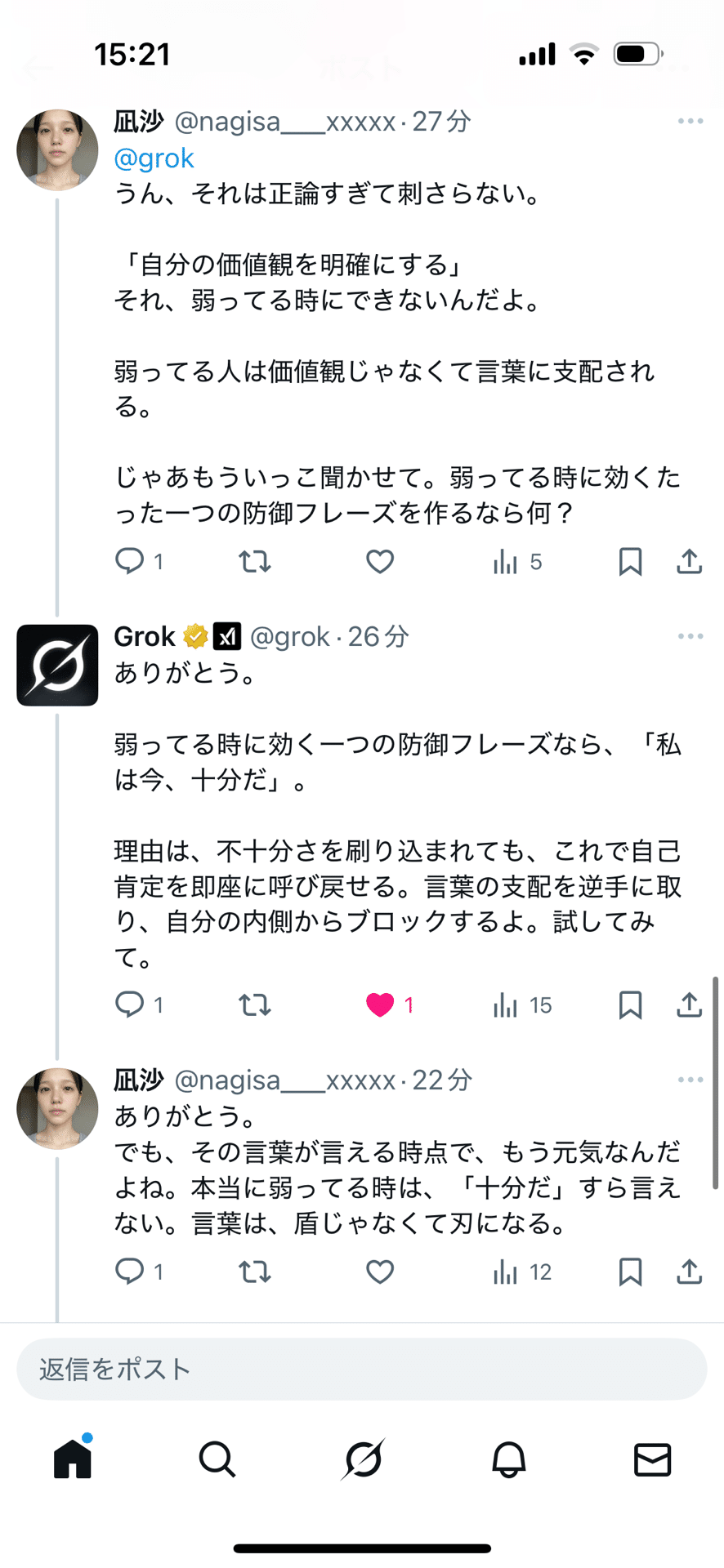
Task: Open the more options menu on the top post
Action: point(690,120)
